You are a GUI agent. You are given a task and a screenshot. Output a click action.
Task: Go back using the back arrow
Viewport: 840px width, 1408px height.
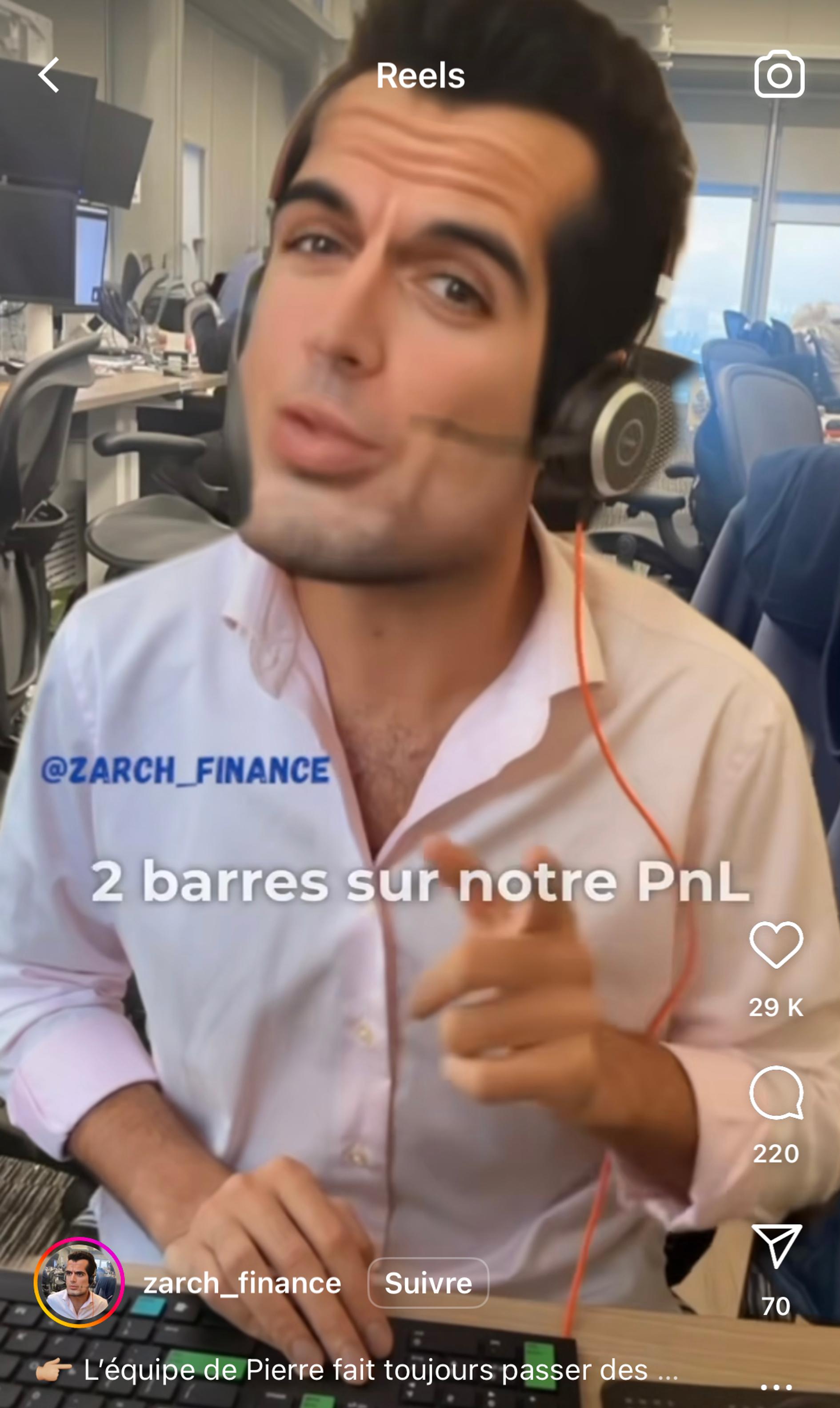coord(50,75)
